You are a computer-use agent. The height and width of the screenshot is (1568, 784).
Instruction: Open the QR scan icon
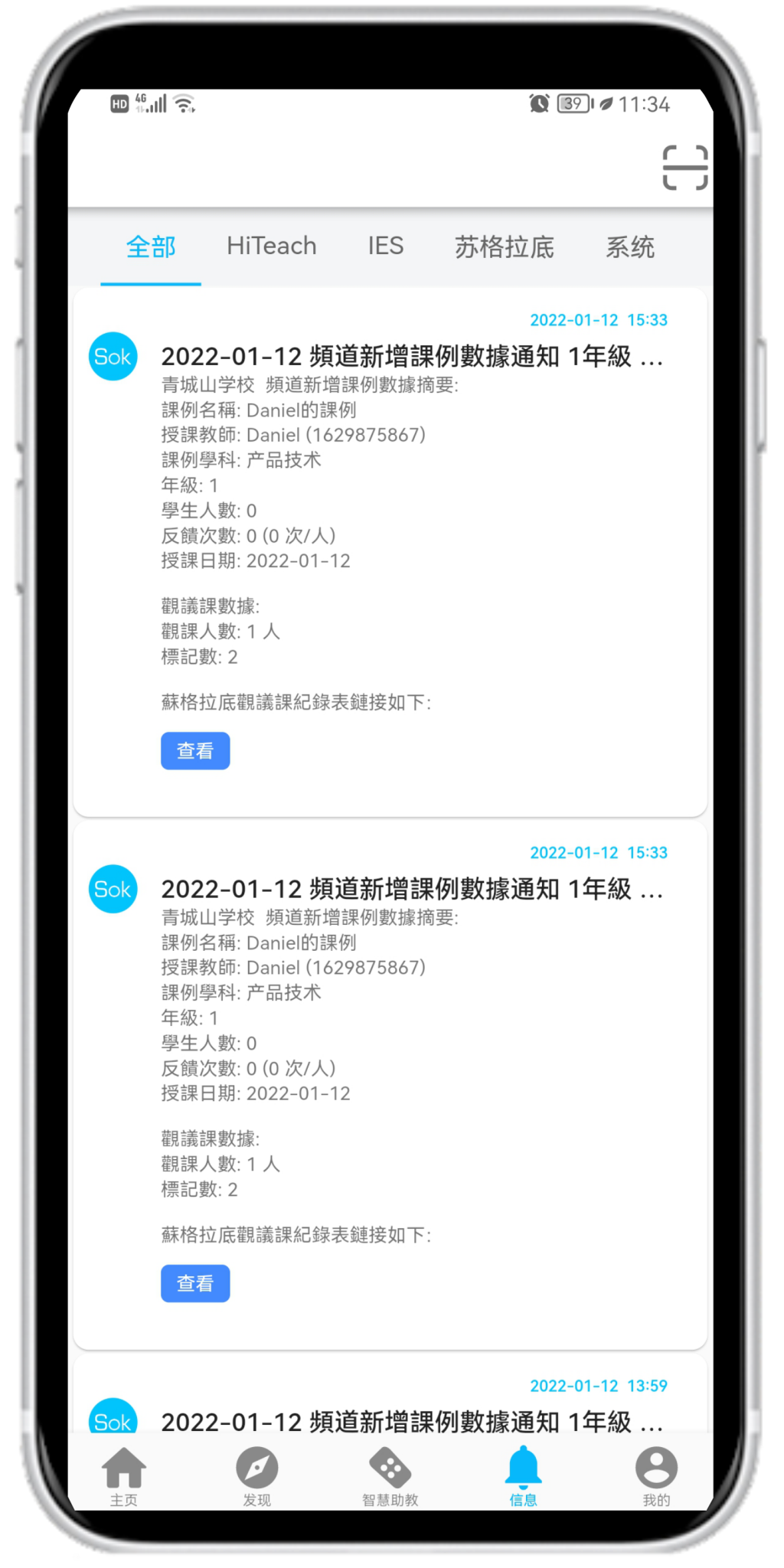(684, 167)
